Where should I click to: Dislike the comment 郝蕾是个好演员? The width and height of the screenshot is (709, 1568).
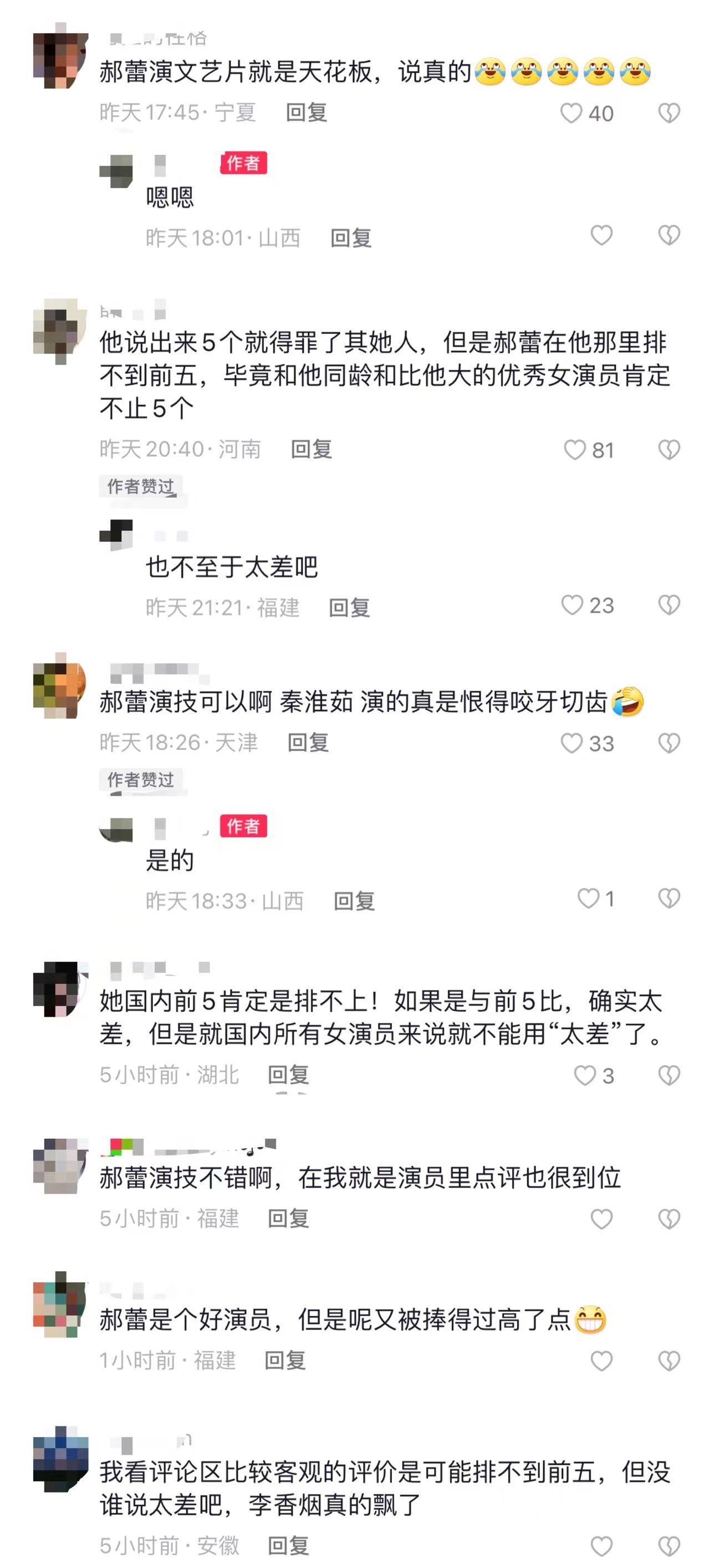[669, 1361]
